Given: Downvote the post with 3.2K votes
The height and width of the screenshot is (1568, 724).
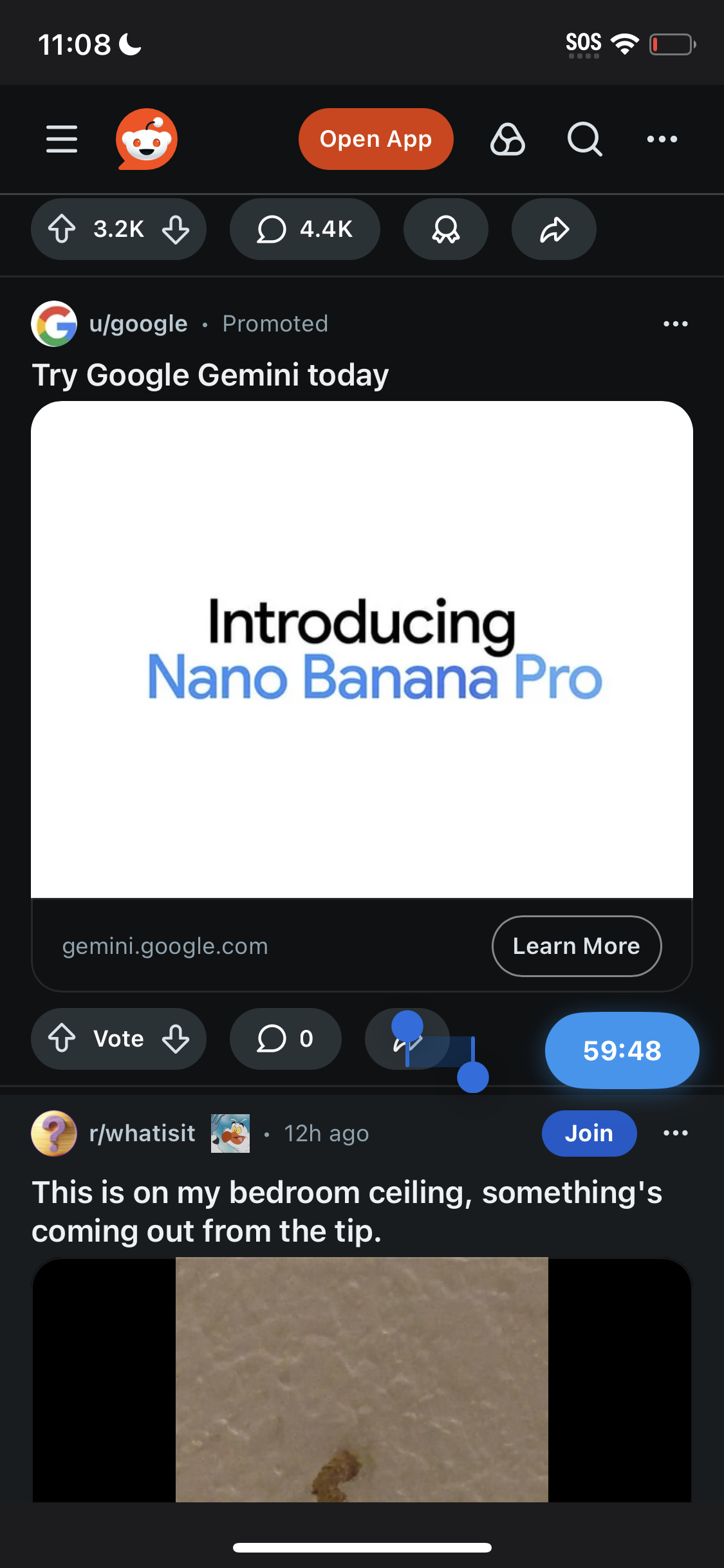Looking at the screenshot, I should click(174, 229).
